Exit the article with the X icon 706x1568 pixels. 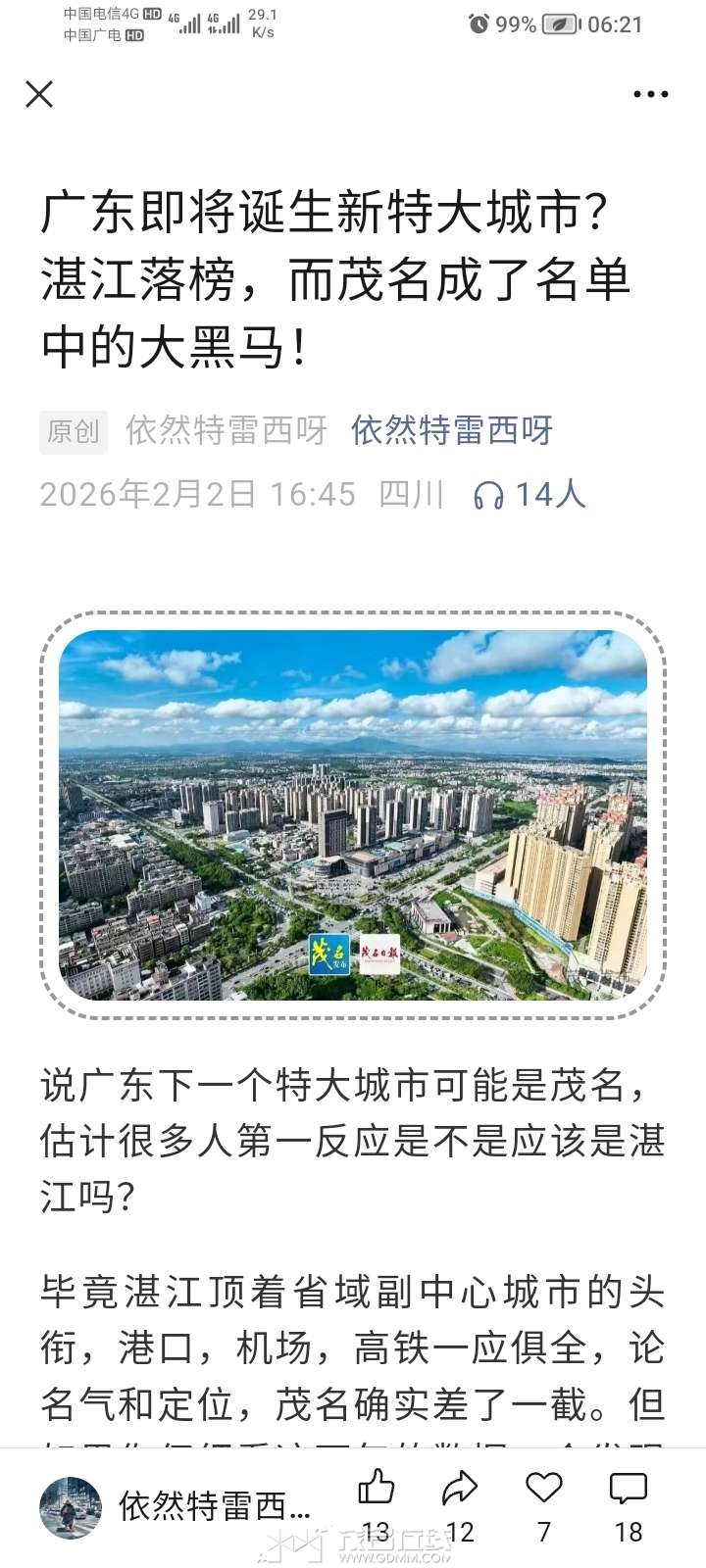[39, 95]
